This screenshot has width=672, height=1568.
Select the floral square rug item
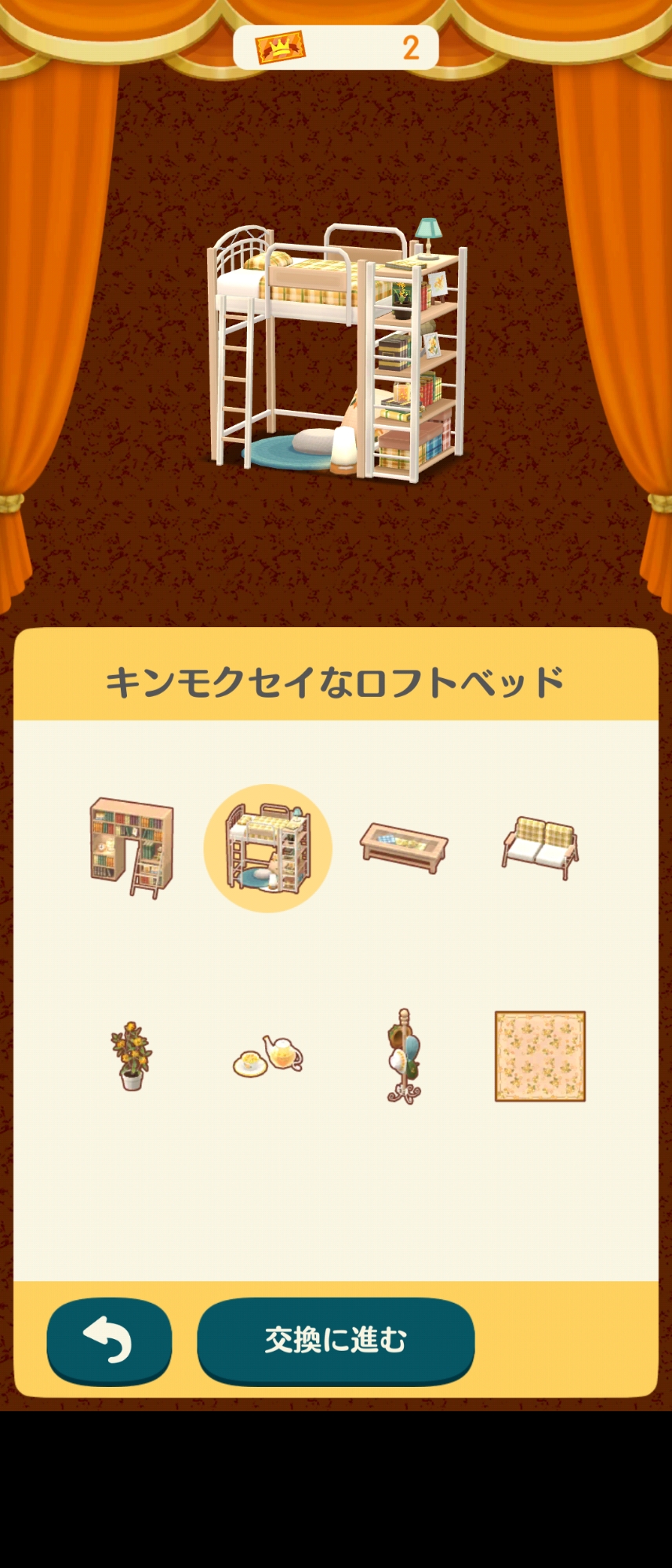pos(540,1056)
